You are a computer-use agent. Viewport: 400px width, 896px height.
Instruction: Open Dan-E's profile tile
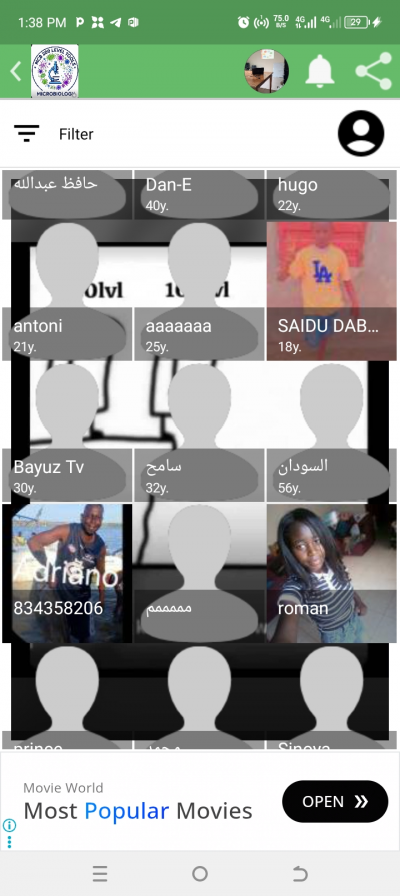[x=199, y=194]
